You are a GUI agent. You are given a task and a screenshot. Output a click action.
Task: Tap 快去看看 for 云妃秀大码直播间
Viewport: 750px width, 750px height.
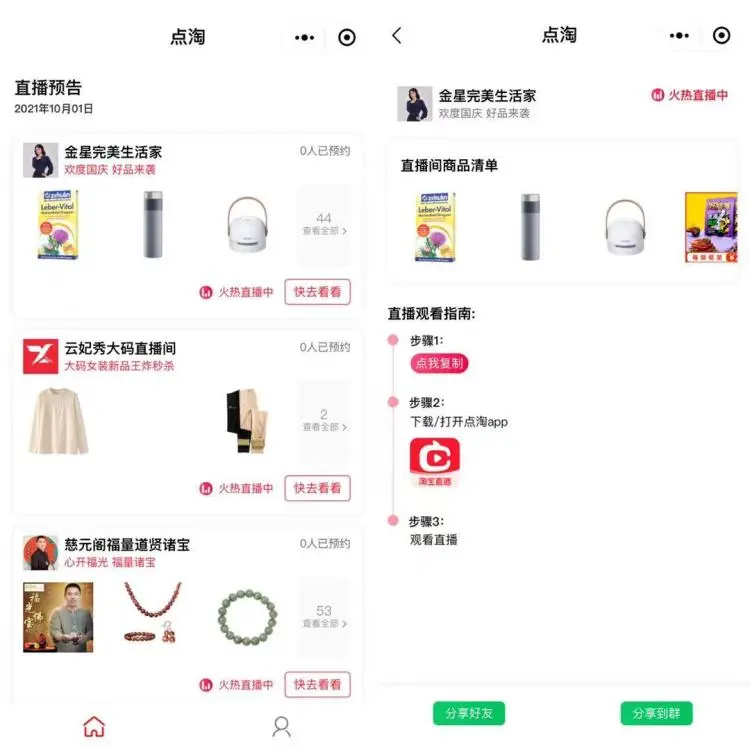coord(317,488)
